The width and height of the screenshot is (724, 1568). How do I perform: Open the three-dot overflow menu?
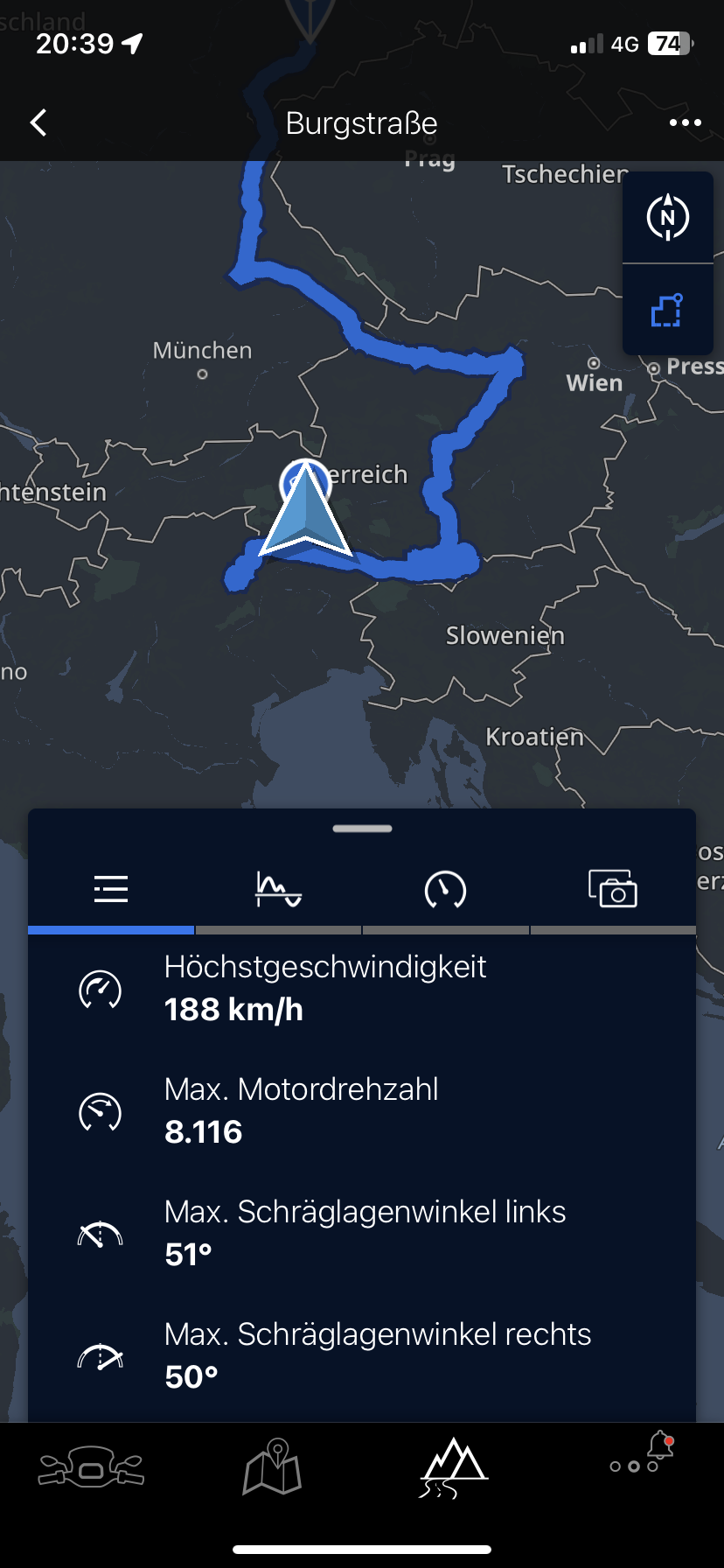pyautogui.click(x=685, y=122)
